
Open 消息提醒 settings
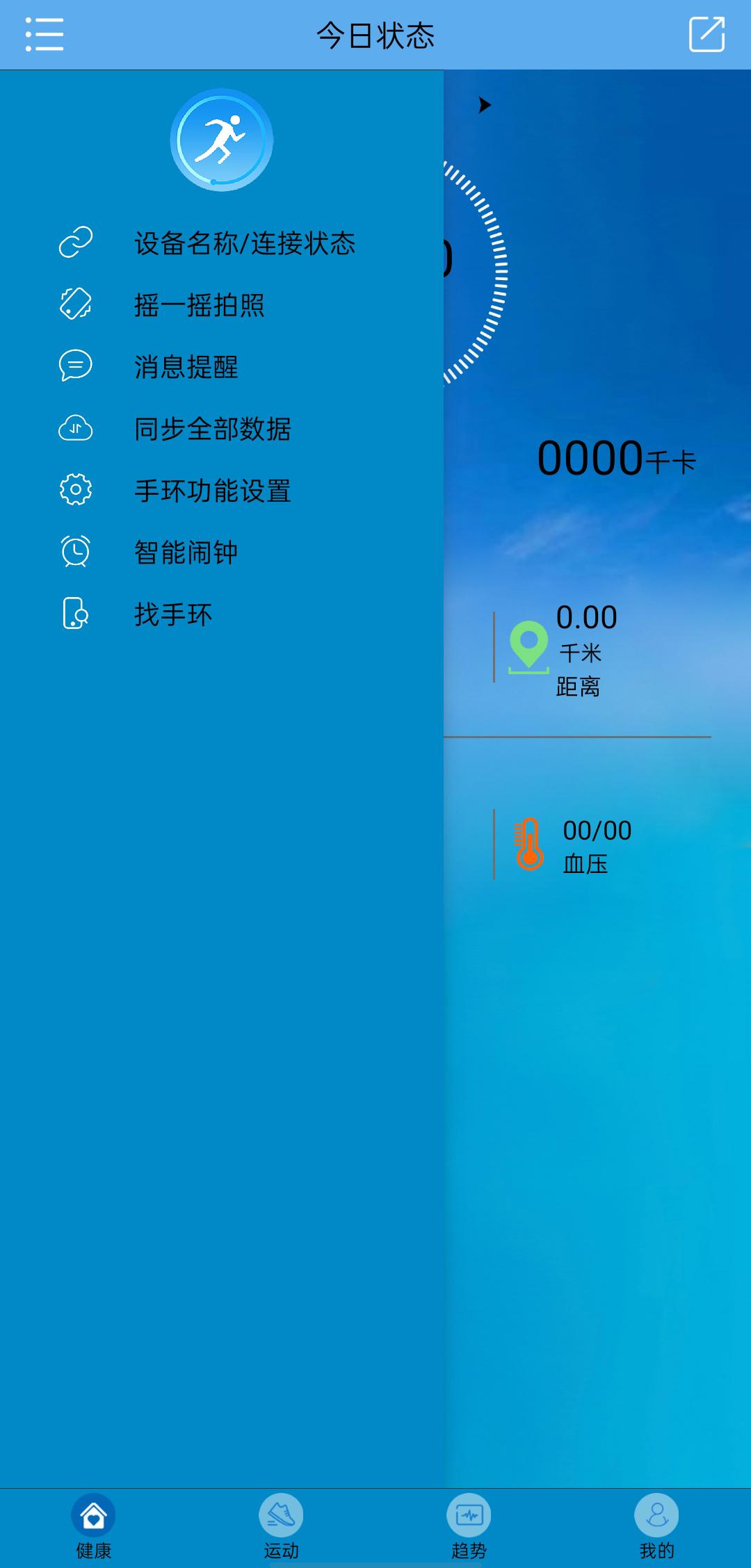(186, 366)
